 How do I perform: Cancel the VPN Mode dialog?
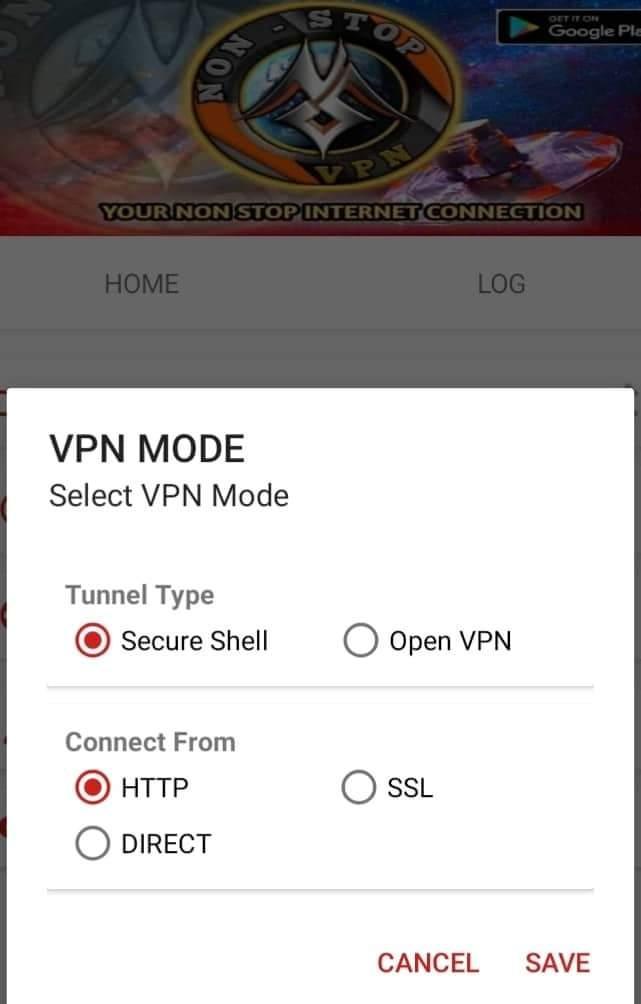click(x=427, y=963)
